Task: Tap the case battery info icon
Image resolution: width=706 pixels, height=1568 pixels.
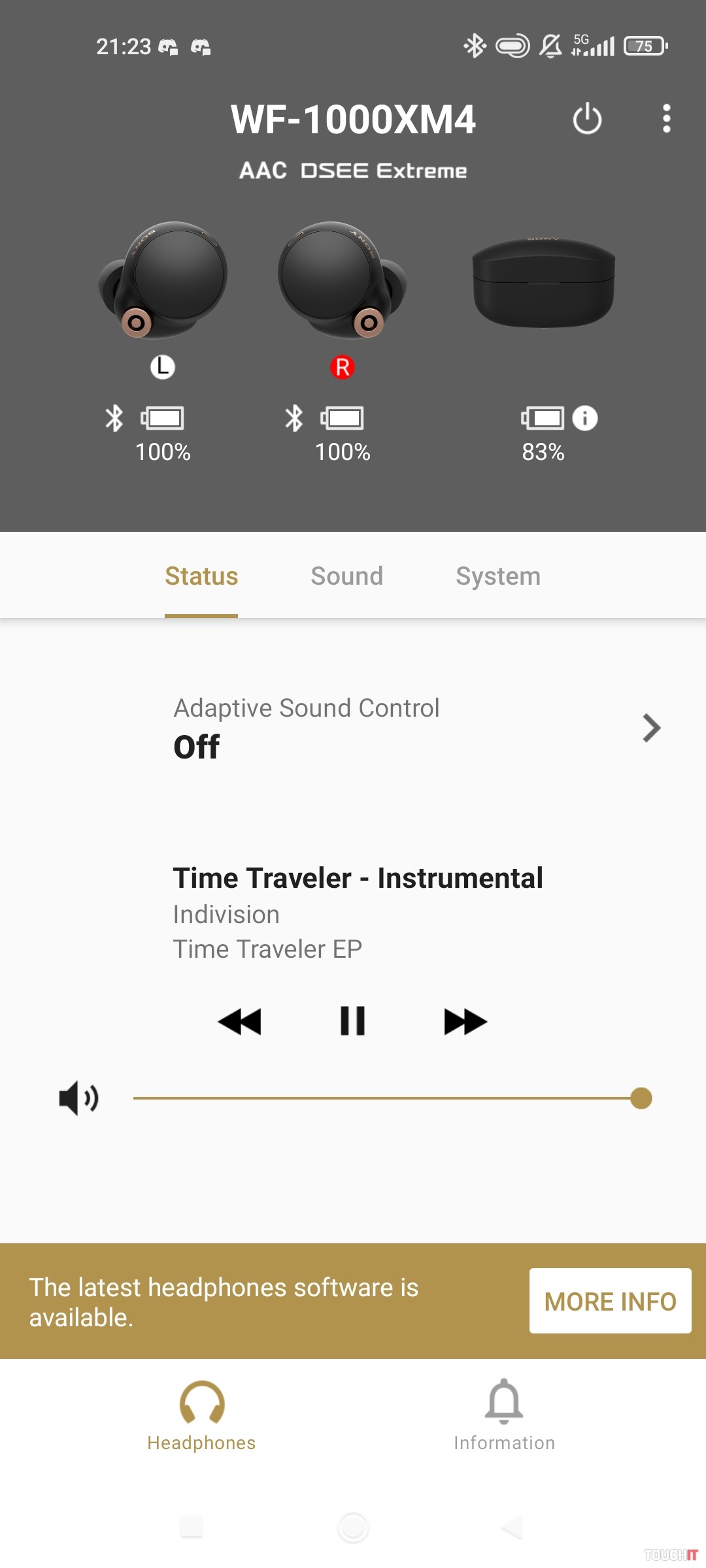Action: coord(585,418)
